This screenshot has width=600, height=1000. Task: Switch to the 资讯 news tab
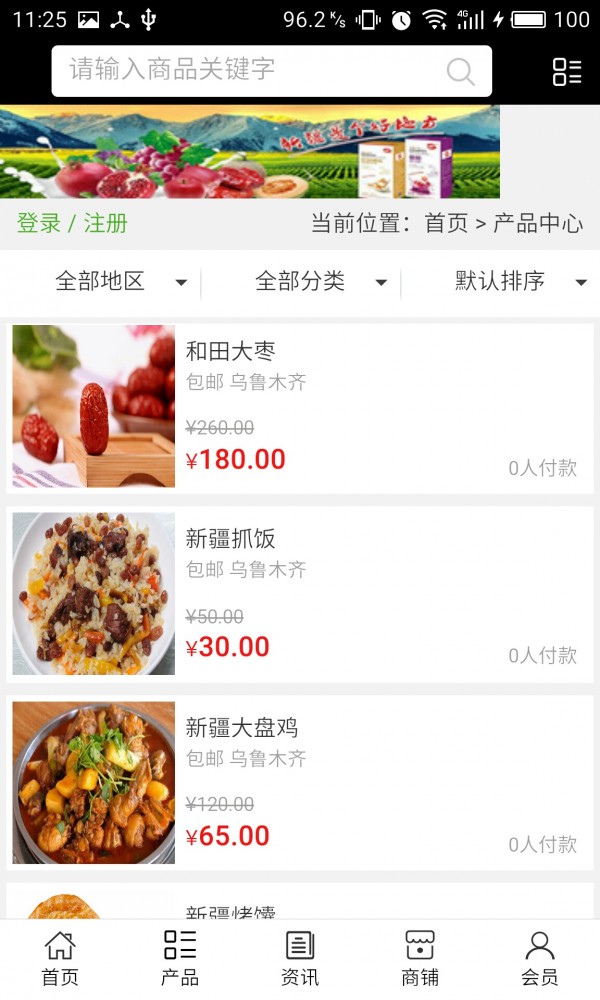pyautogui.click(x=300, y=958)
